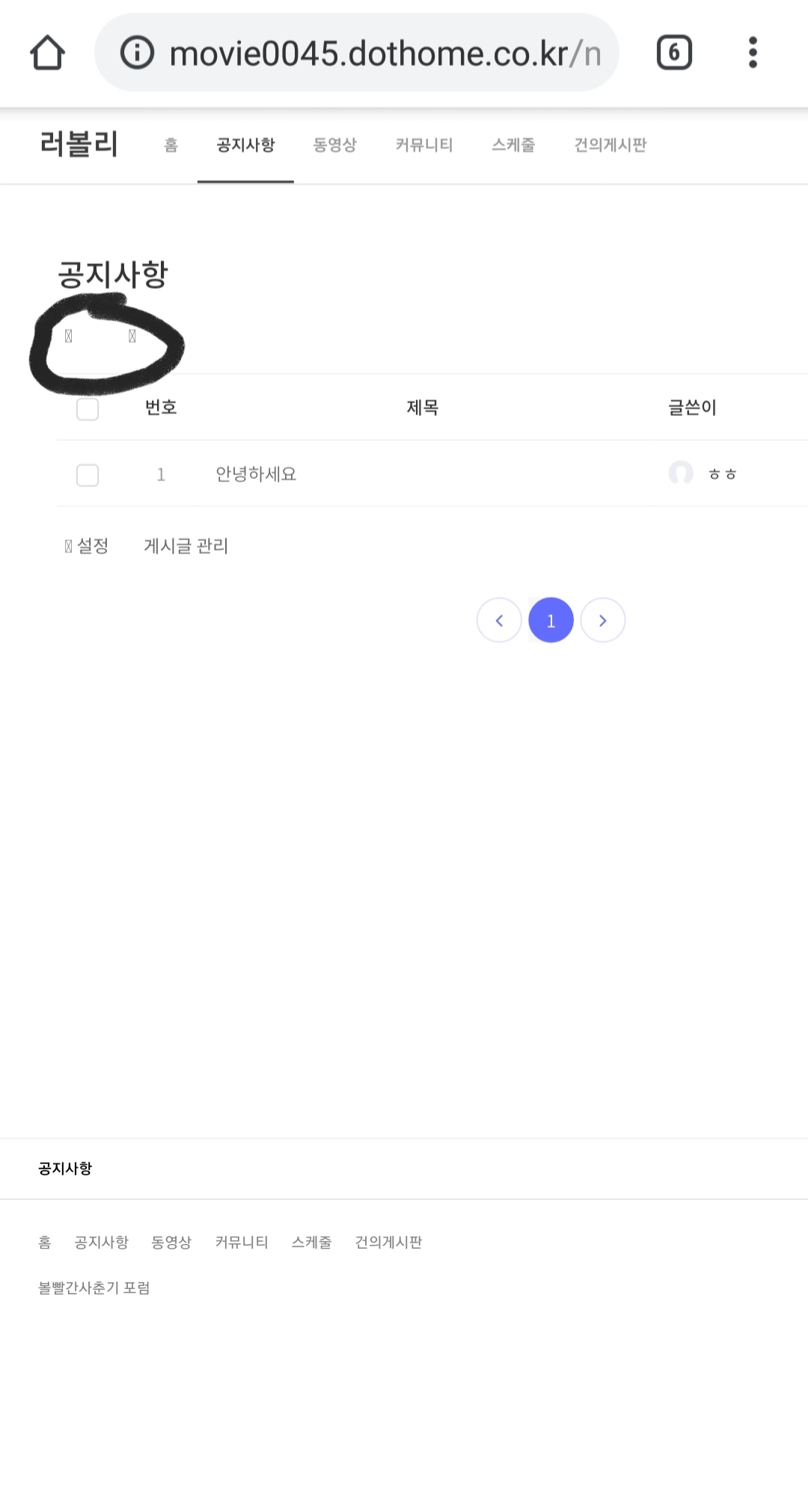
Task: Open 동영상 in the footer menu
Action: pyautogui.click(x=171, y=1243)
